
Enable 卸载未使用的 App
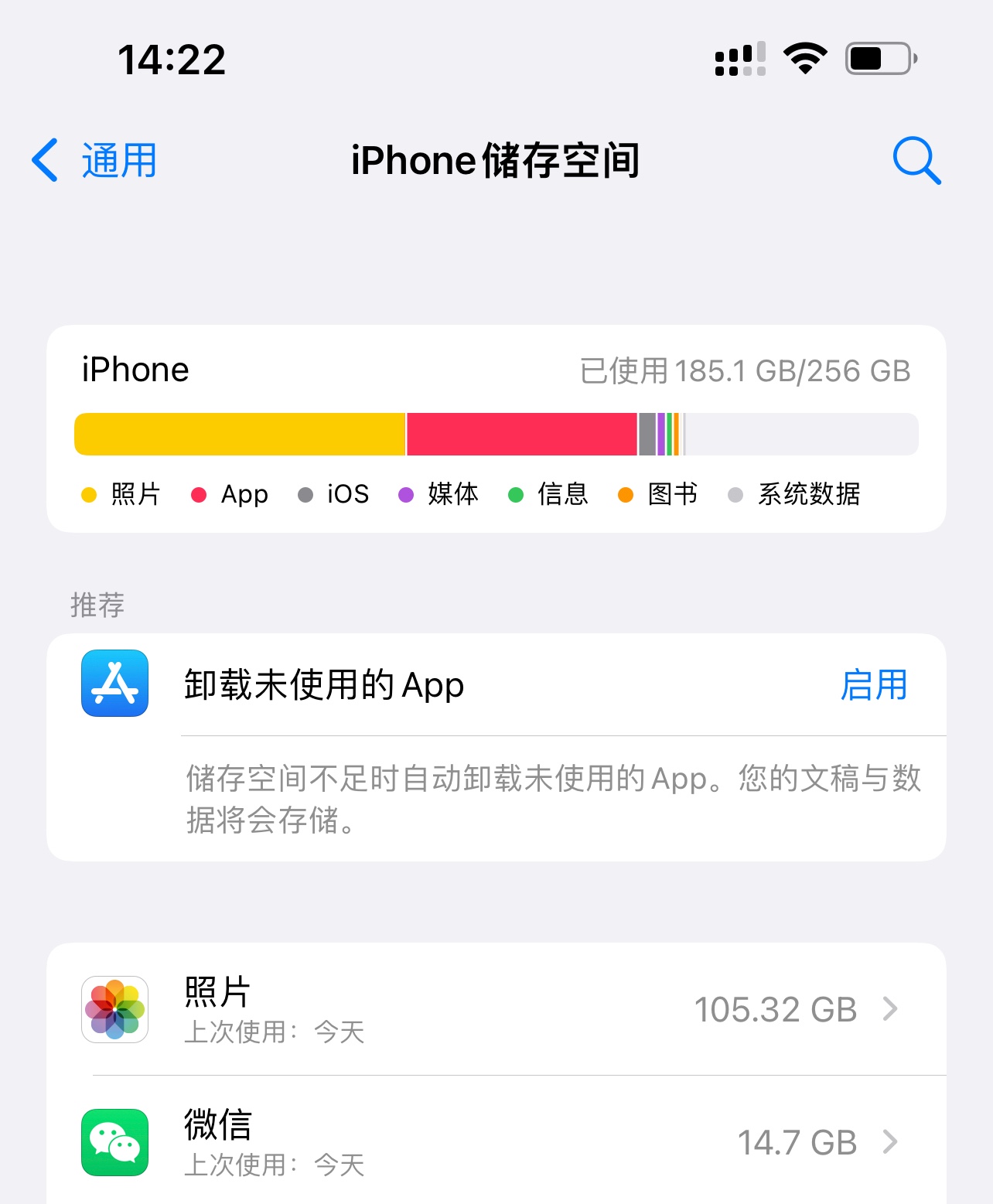tap(873, 685)
